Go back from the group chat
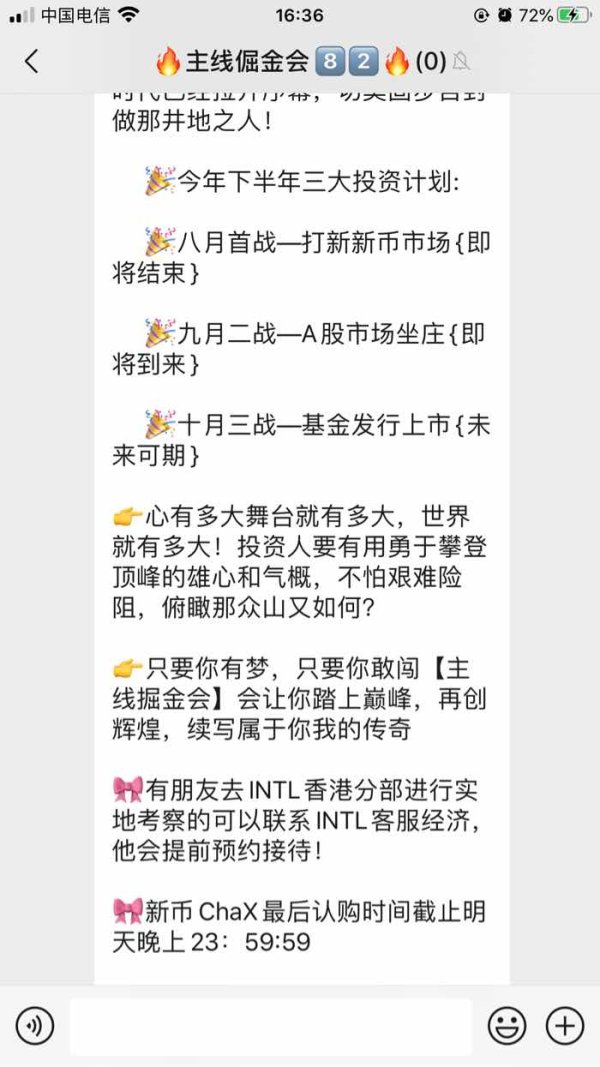This screenshot has width=600, height=1067. (31, 62)
